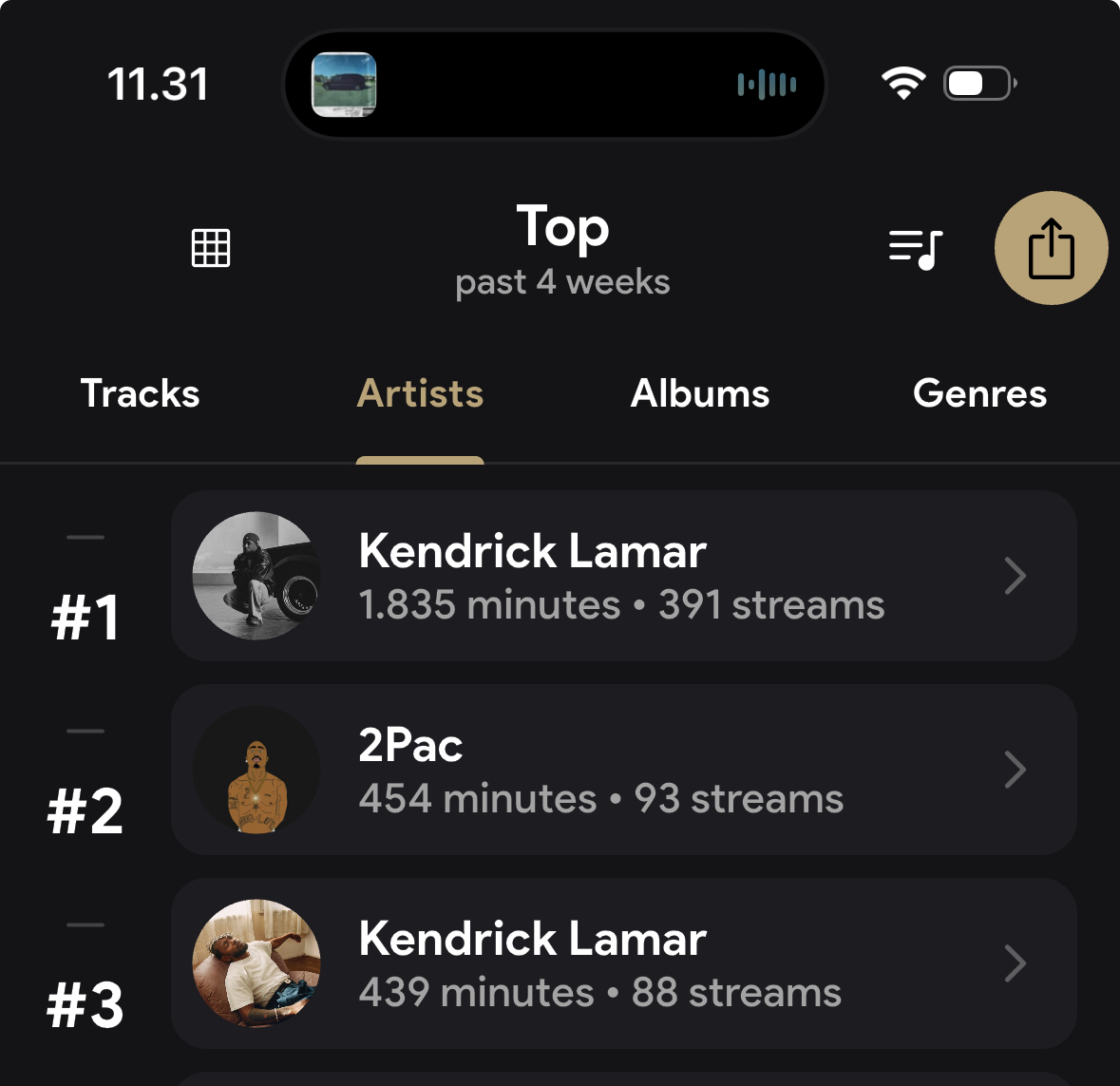Open Kendrick Lamar with 391 streams
Image resolution: width=1120 pixels, height=1086 pixels.
pos(623,576)
